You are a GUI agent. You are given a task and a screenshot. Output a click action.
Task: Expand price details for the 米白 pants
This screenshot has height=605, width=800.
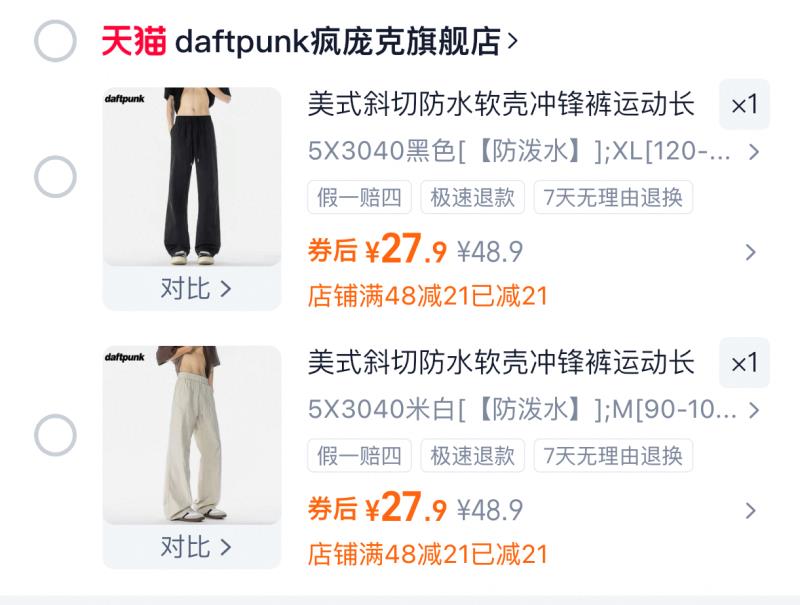(751, 510)
